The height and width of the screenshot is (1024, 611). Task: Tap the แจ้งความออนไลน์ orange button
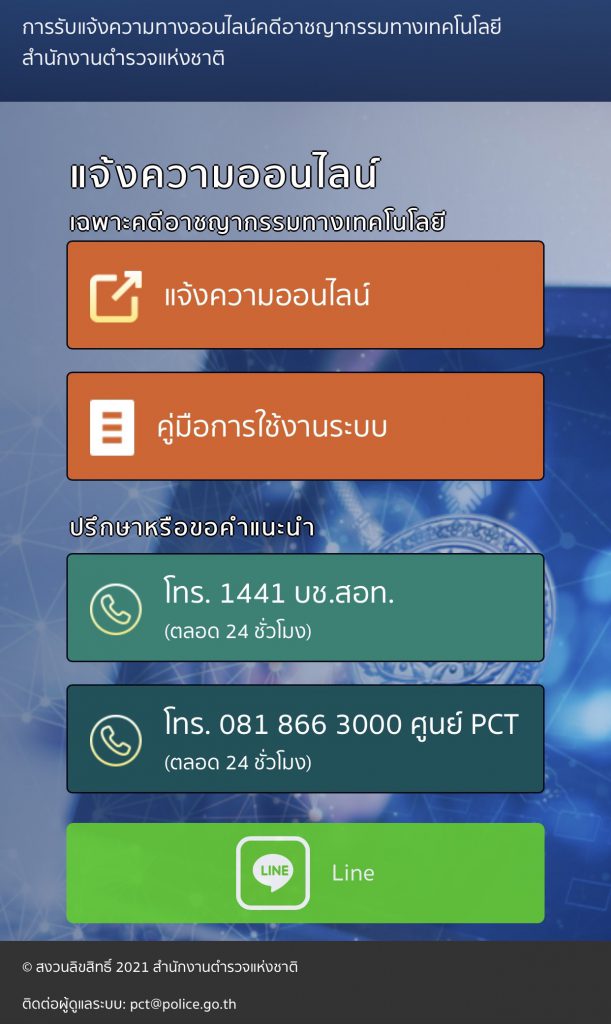coord(305,295)
